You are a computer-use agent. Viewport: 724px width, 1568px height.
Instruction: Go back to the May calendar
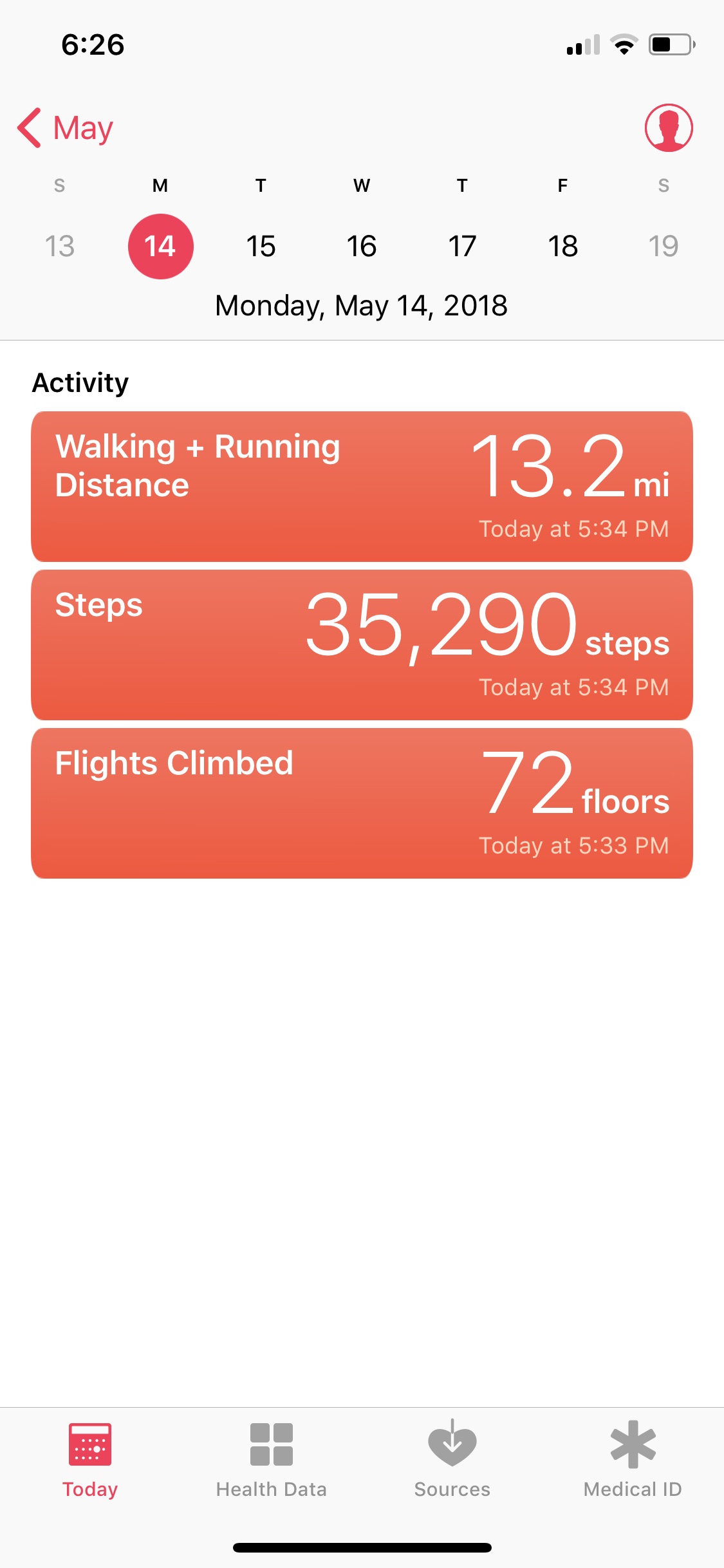point(66,128)
